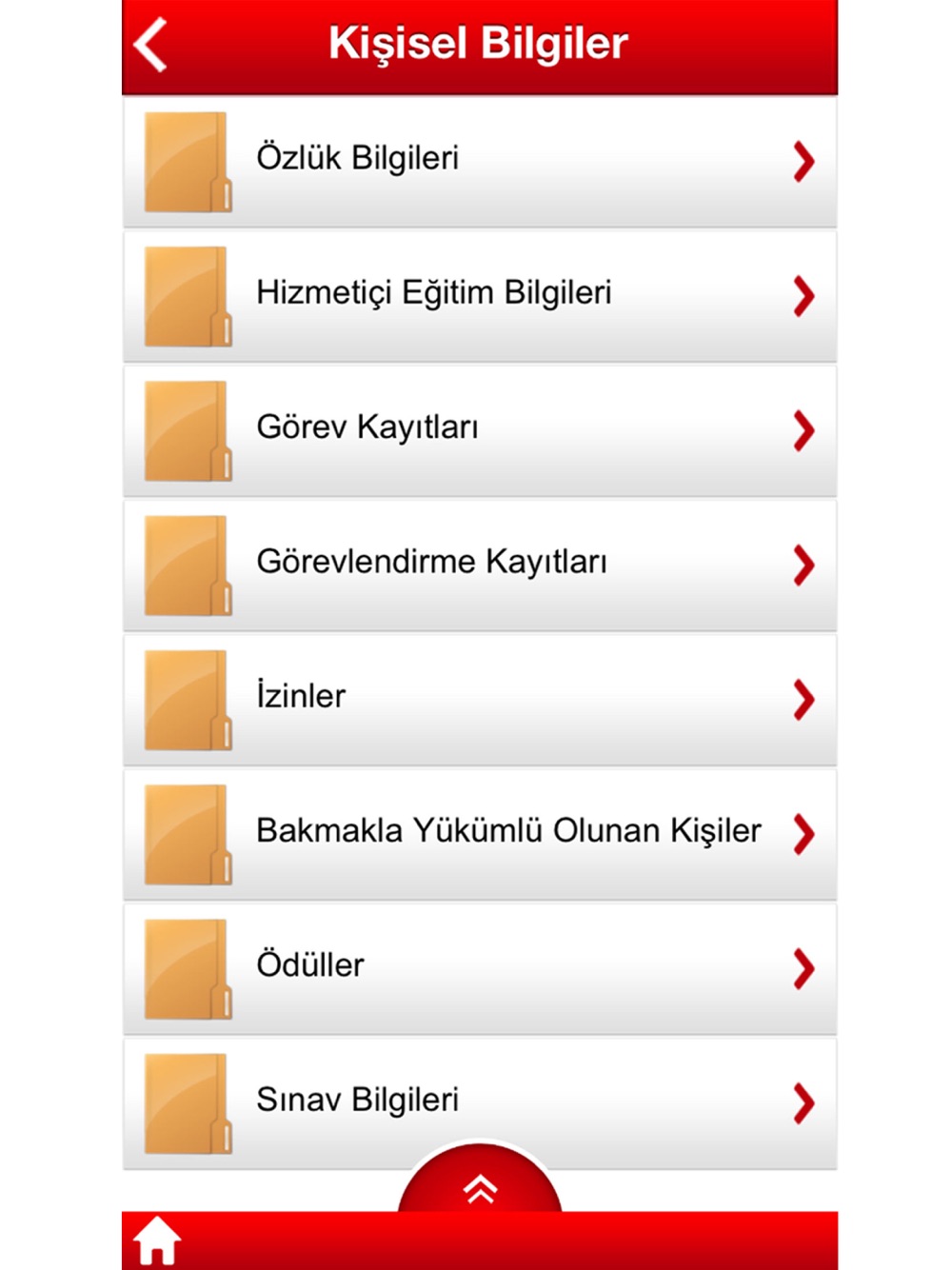View İzinler
Screen dimensions: 952x1270
[x=480, y=700]
